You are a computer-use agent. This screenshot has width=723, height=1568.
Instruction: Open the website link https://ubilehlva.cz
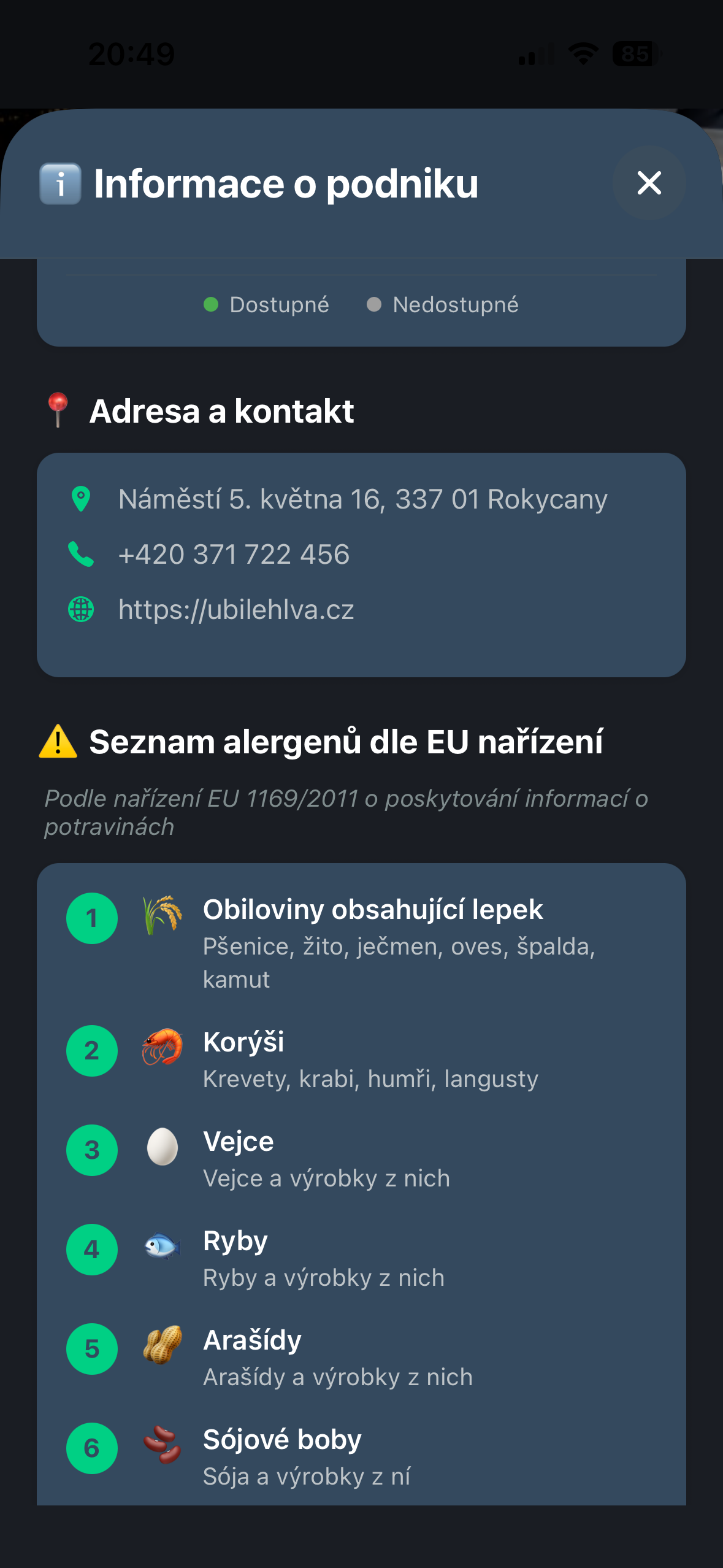click(x=235, y=609)
